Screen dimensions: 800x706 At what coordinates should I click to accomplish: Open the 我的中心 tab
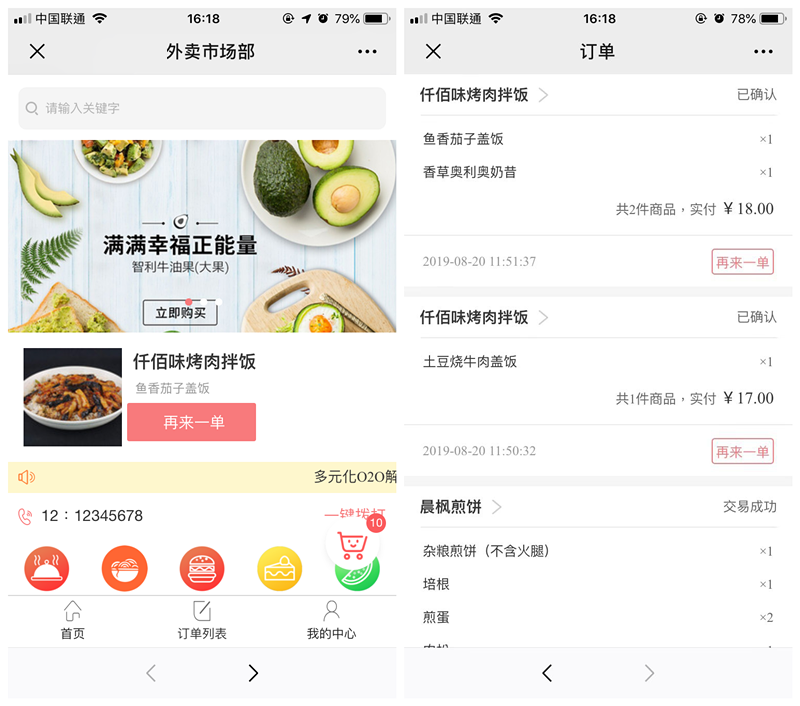point(331,620)
